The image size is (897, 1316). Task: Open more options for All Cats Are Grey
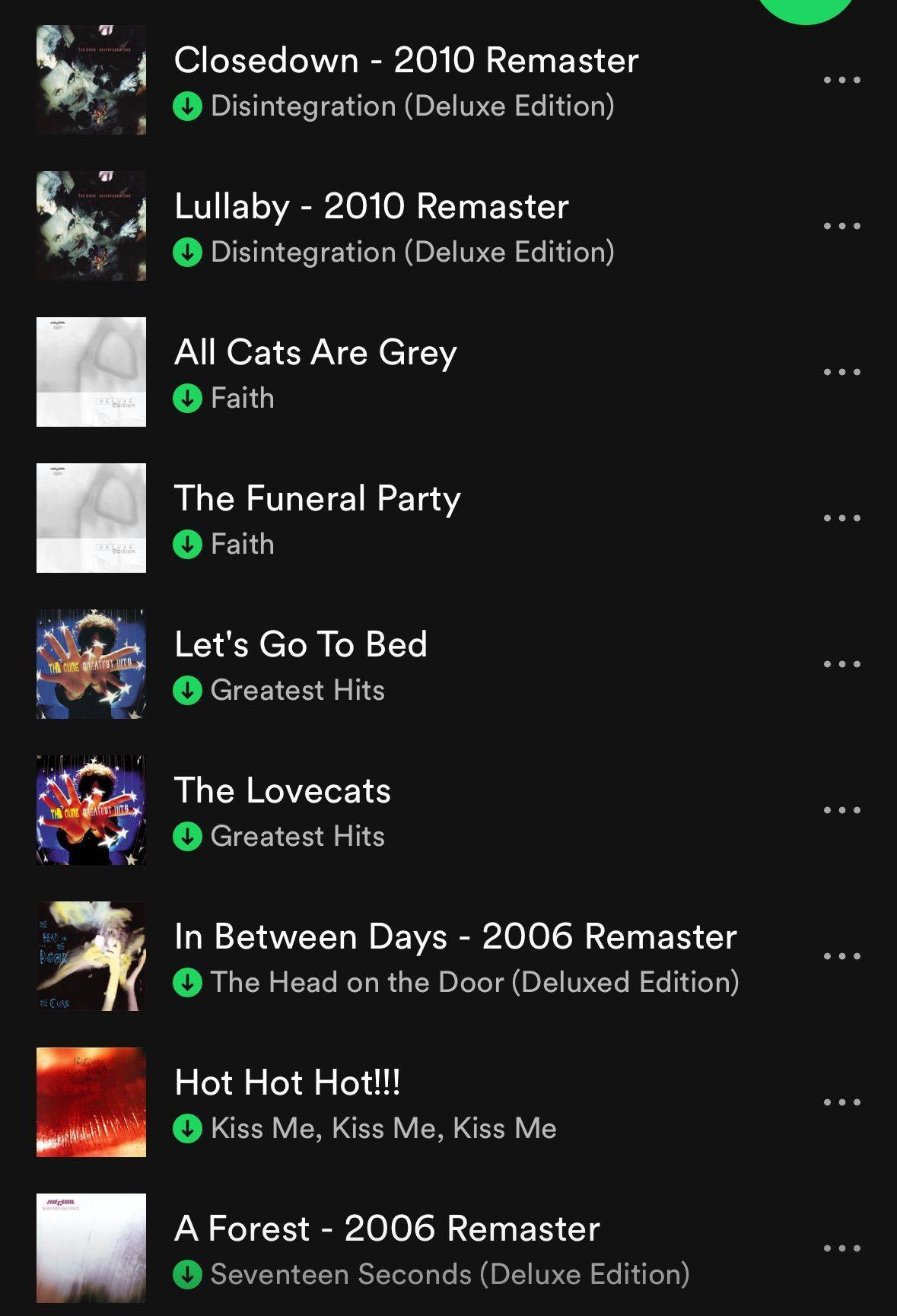coord(842,372)
